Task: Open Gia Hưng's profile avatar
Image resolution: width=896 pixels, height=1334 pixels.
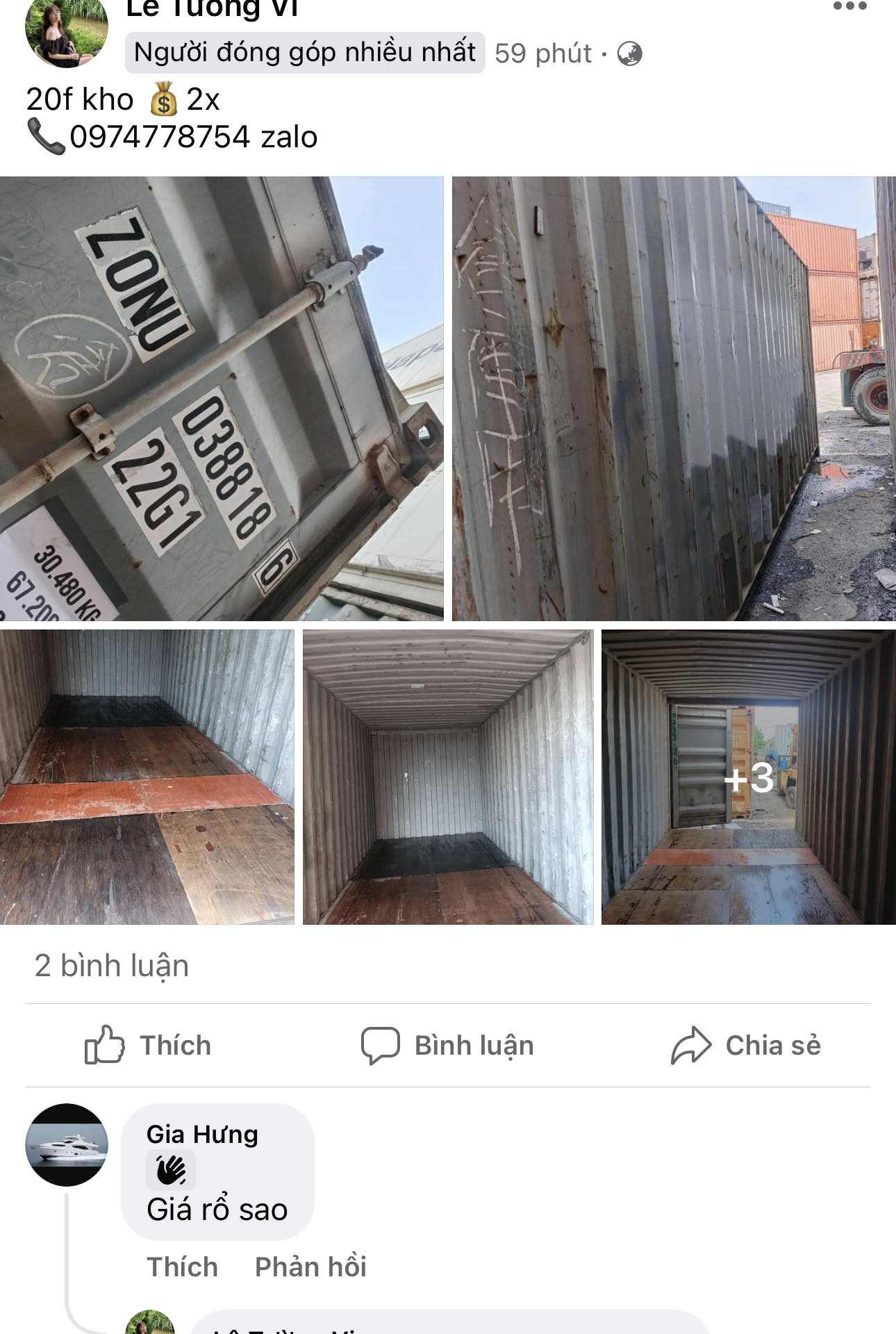Action: click(x=67, y=1144)
